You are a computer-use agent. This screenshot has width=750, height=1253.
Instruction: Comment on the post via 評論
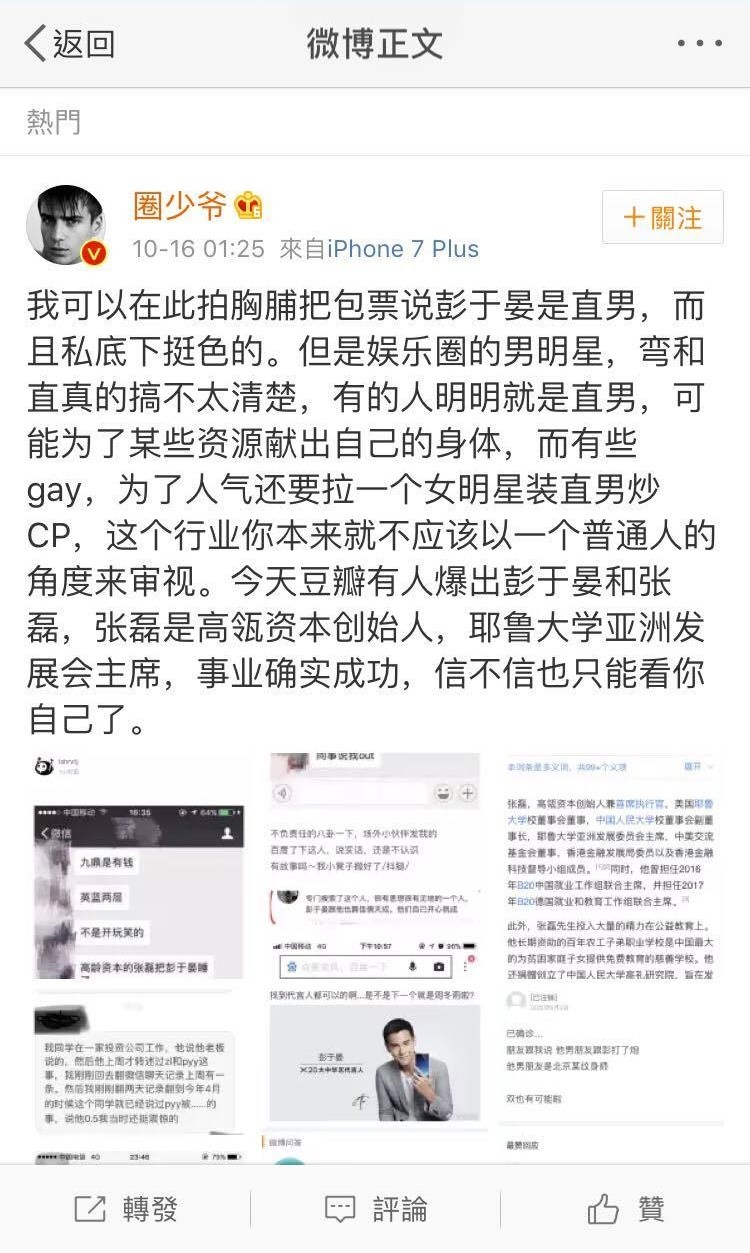coord(376,1209)
